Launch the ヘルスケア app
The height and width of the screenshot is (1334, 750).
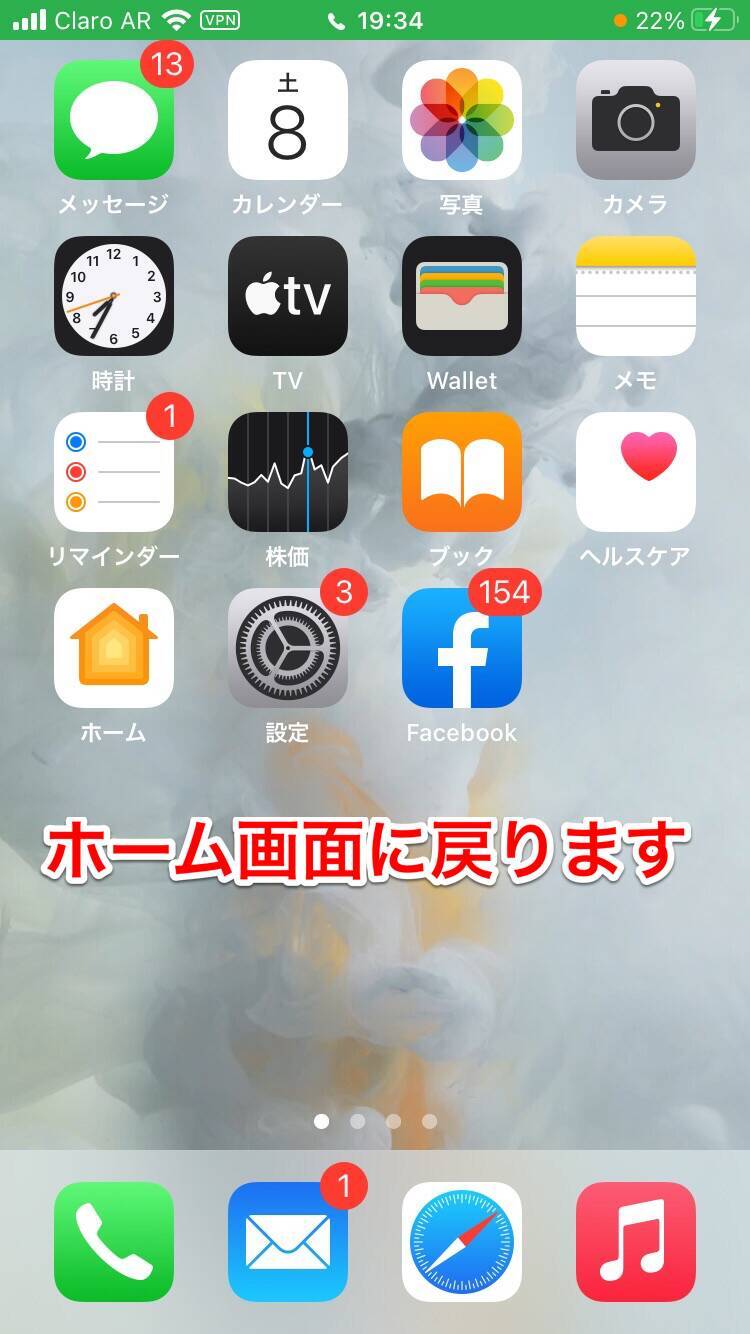pyautogui.click(x=636, y=472)
